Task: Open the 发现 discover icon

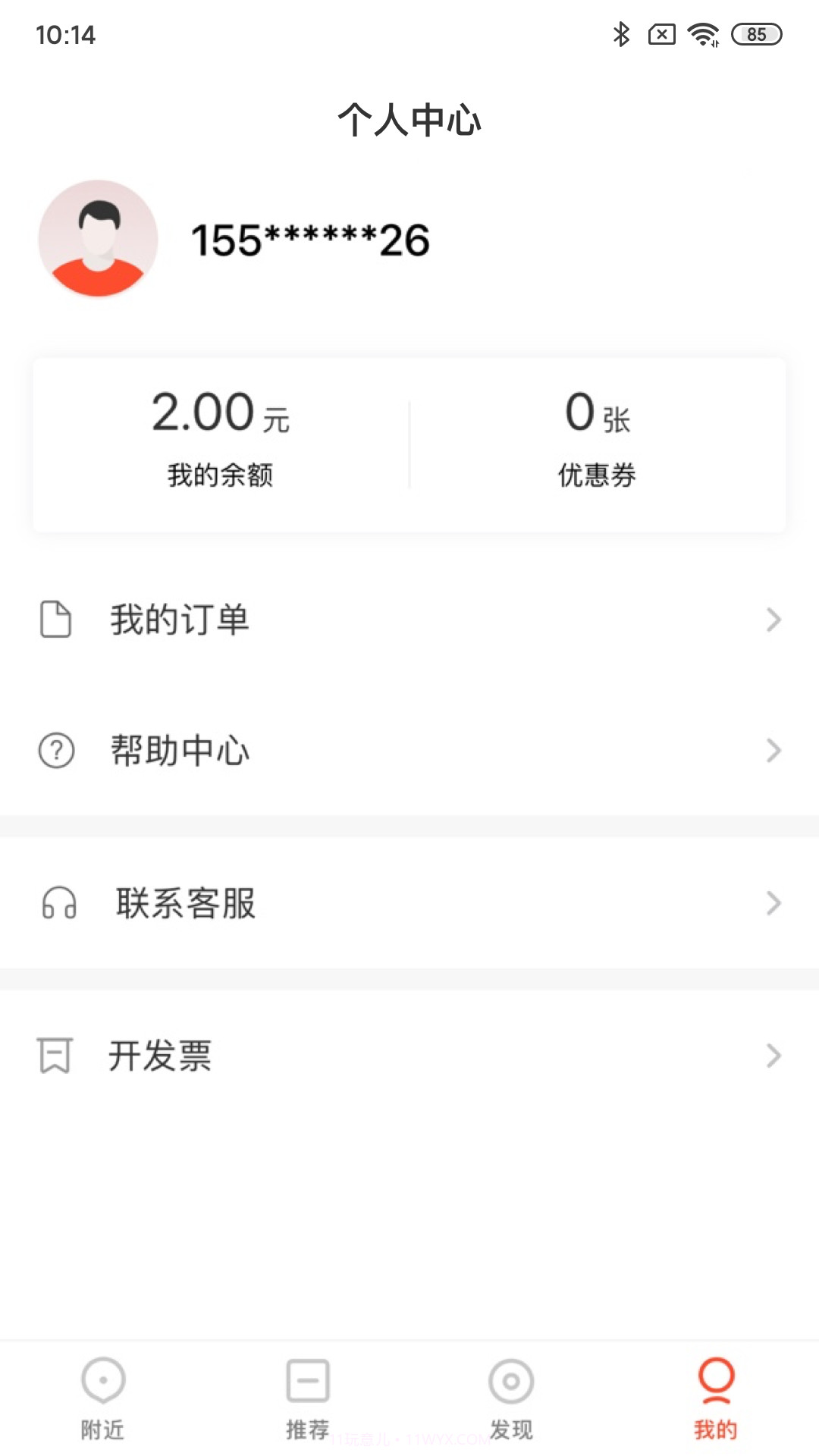Action: pos(512,1382)
